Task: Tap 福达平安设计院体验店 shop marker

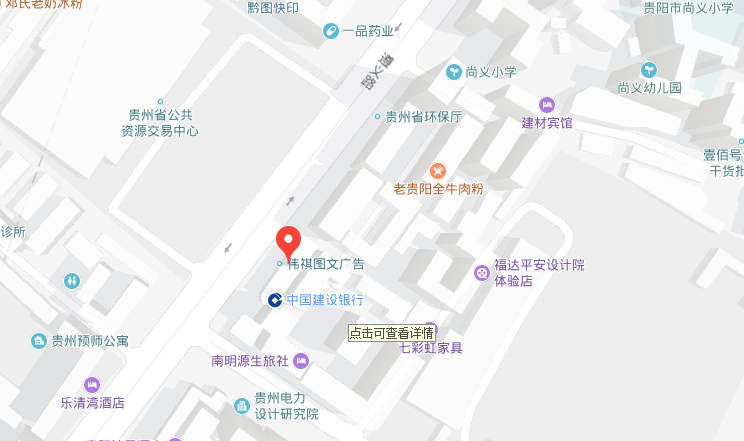Action: pyautogui.click(x=482, y=272)
